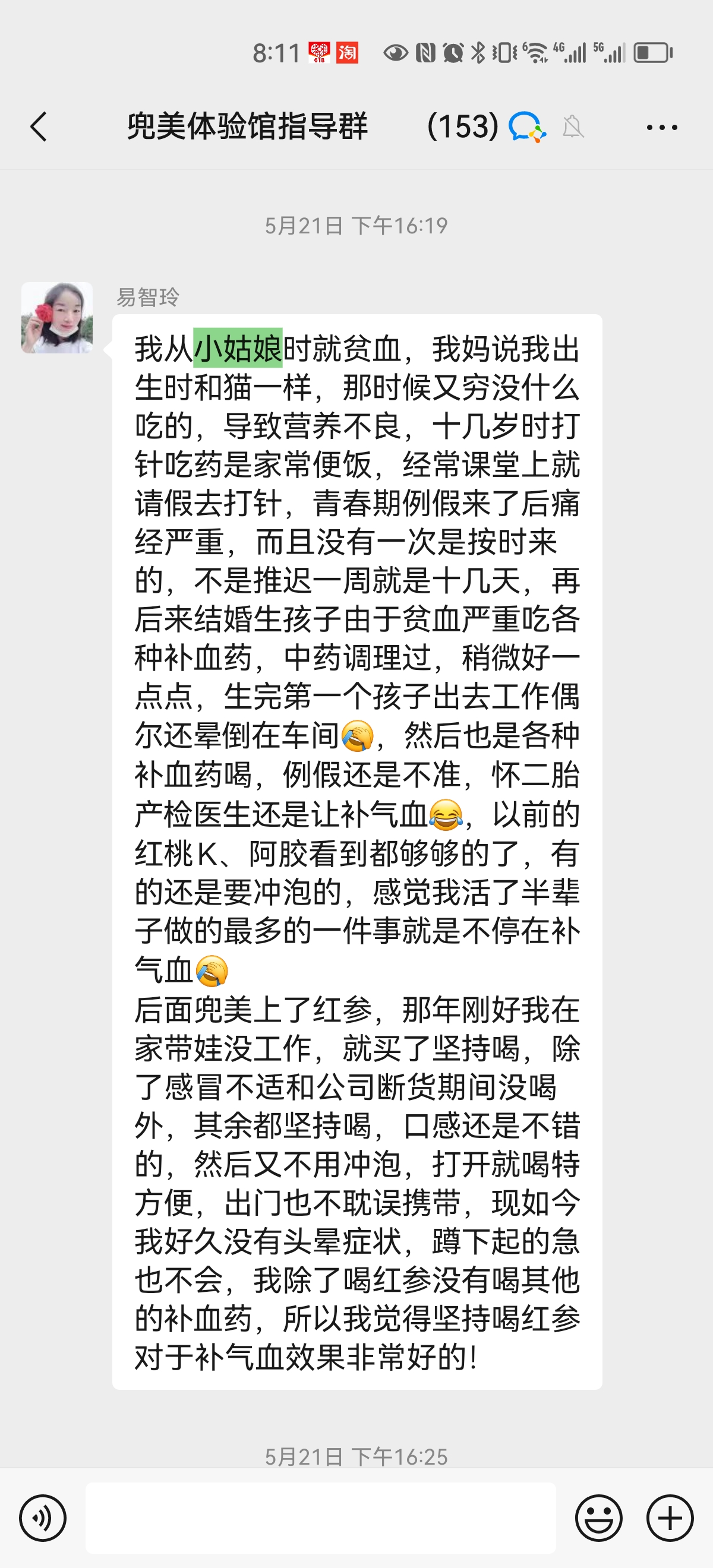The width and height of the screenshot is (713, 1568).
Task: Open the group chat overflow menu
Action: tap(661, 127)
